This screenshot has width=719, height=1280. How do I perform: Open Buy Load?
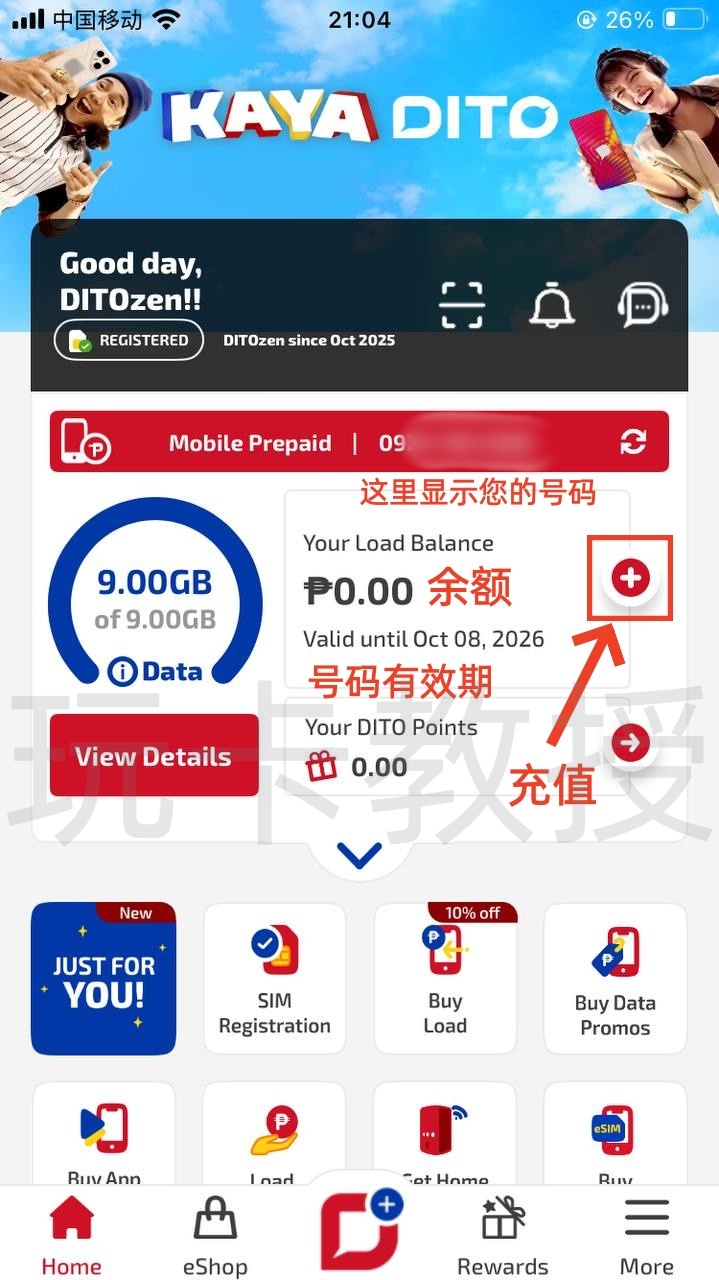445,978
